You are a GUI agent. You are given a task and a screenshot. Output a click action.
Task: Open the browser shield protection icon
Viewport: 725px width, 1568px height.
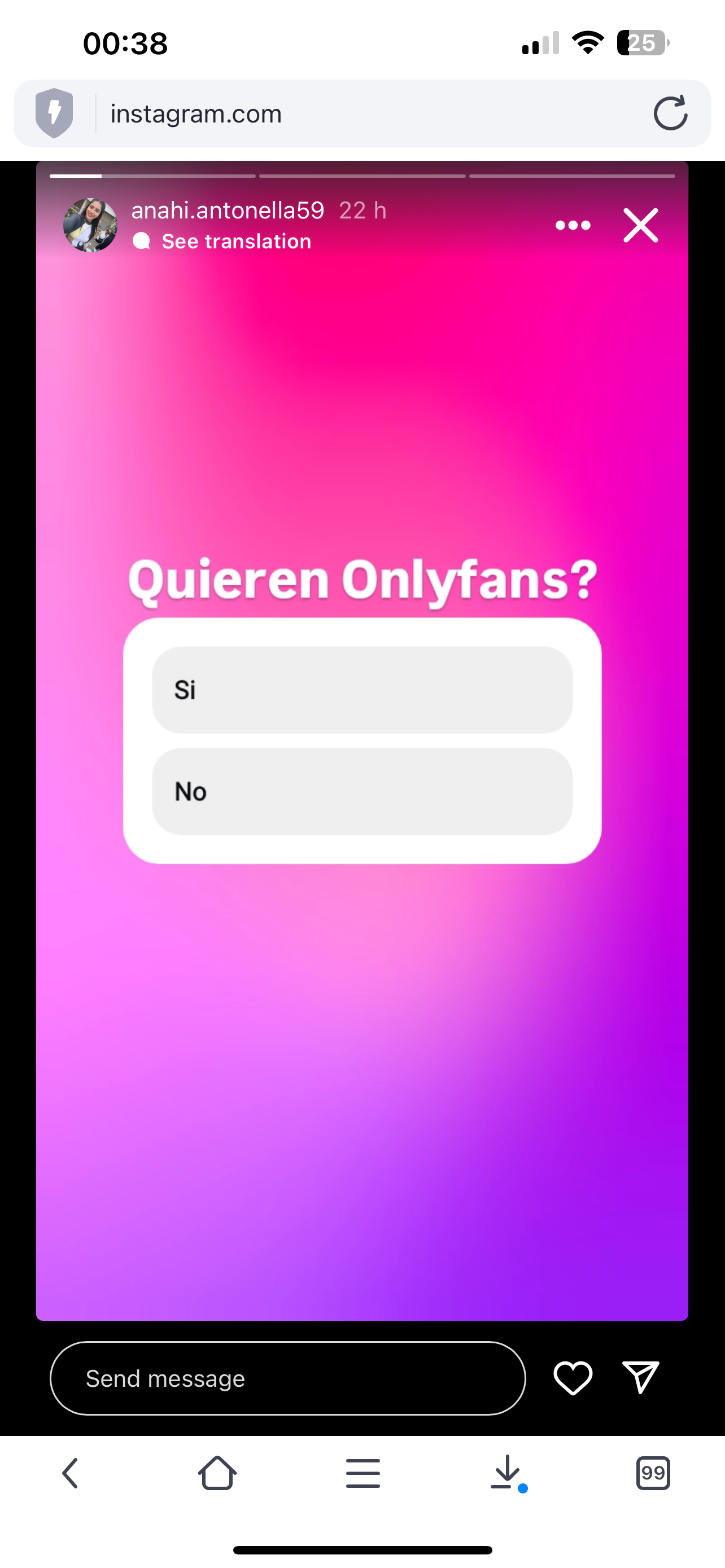[x=54, y=113]
